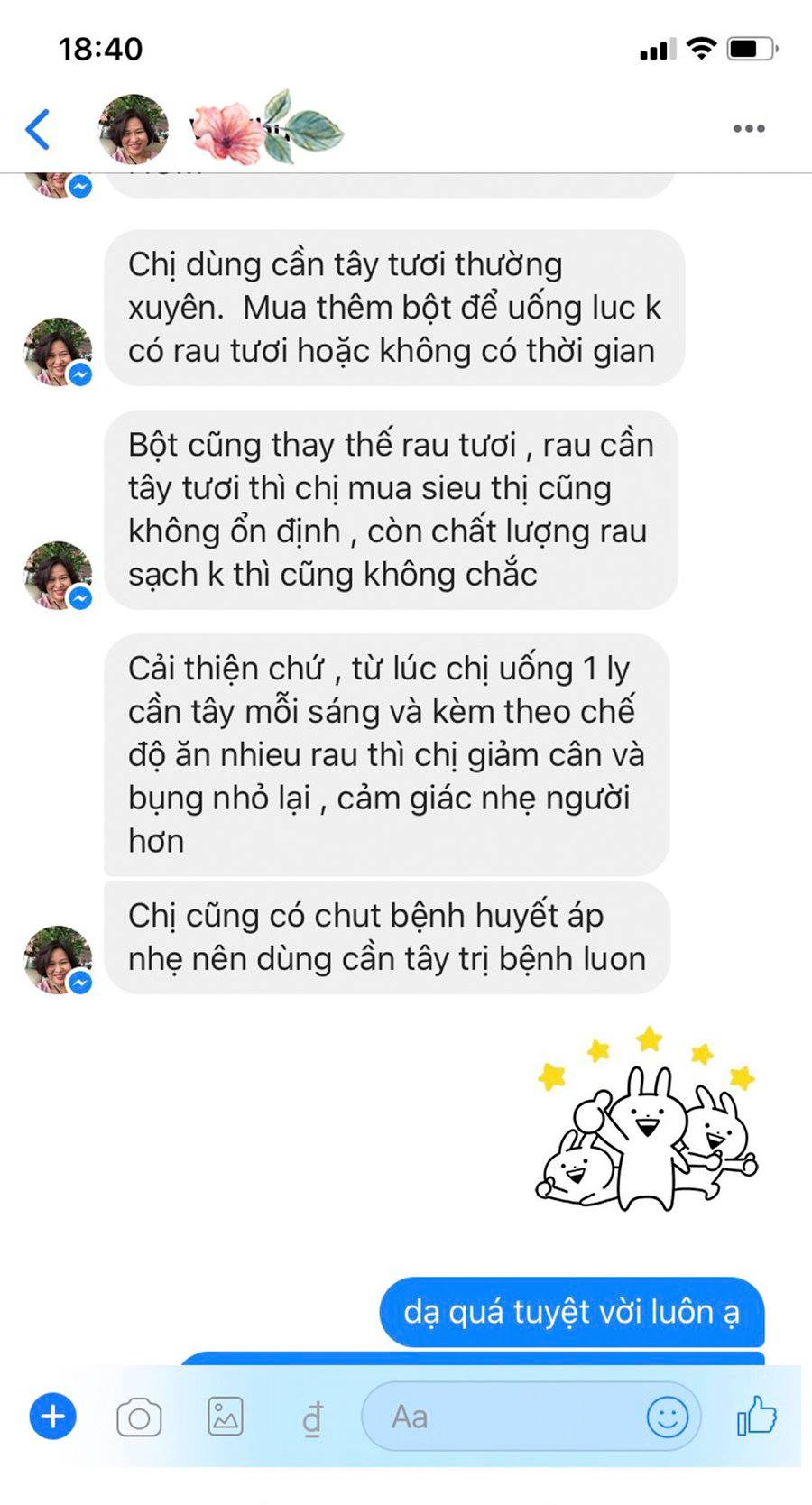
Task: Open the payment đ icon
Action: click(x=312, y=1418)
